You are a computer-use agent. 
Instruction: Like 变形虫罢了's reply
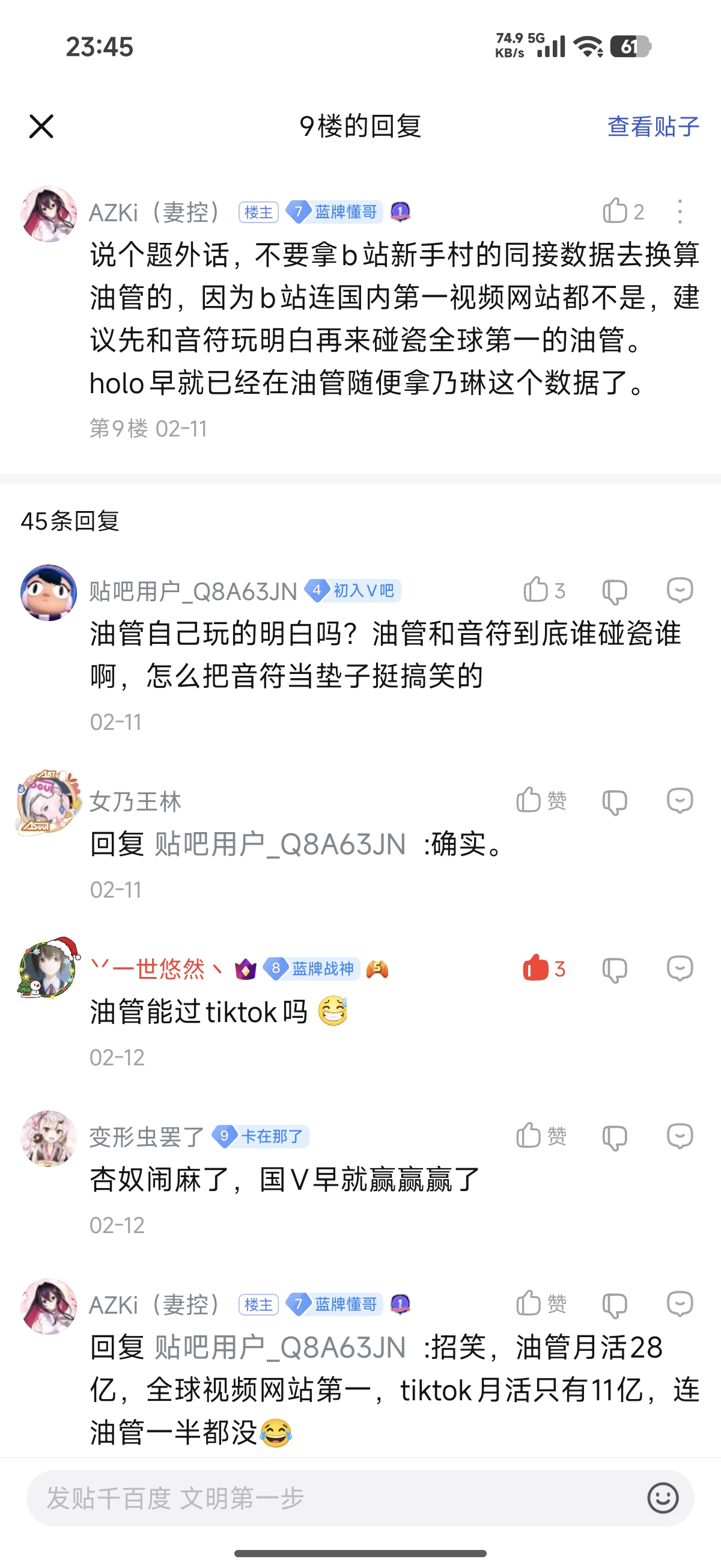pos(541,1136)
